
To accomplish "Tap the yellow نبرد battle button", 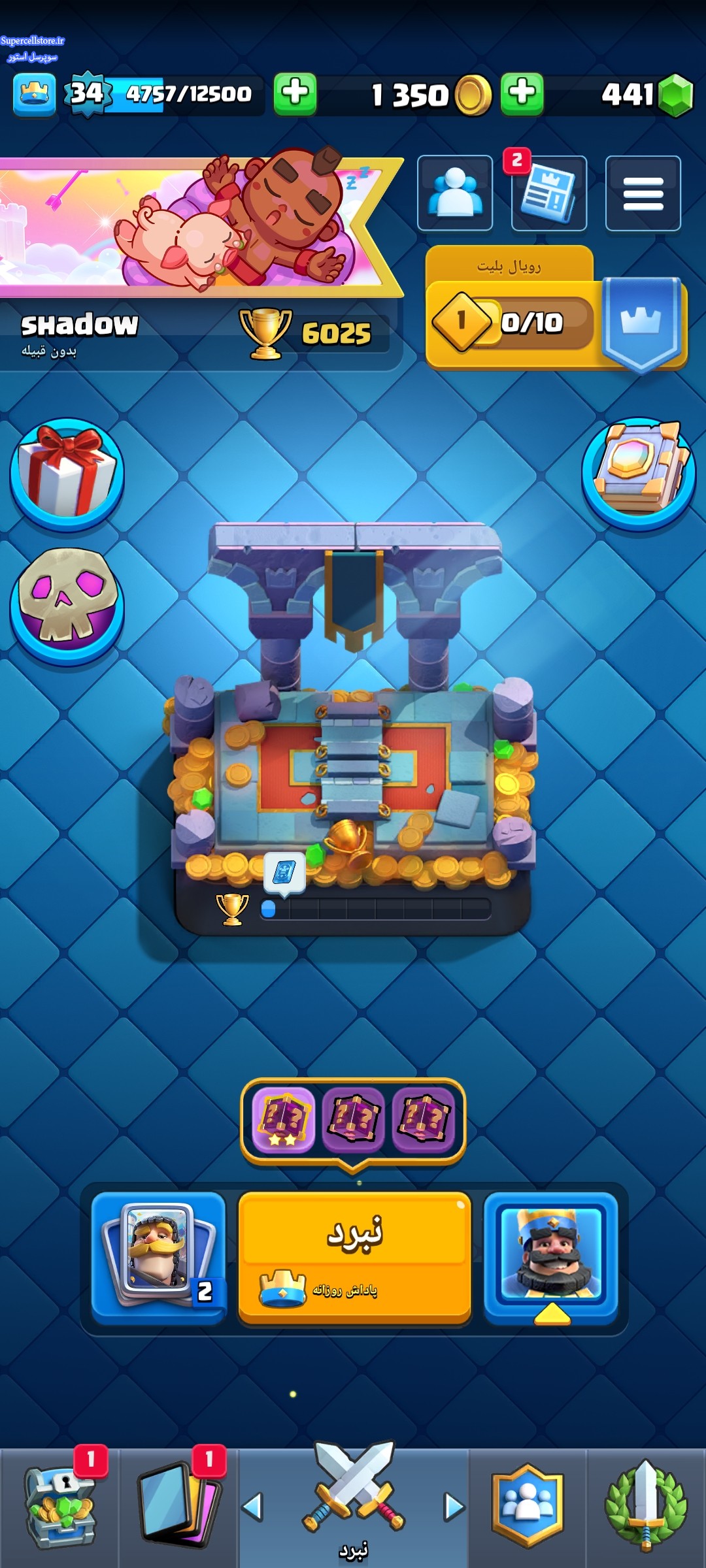I will click(x=354, y=1258).
